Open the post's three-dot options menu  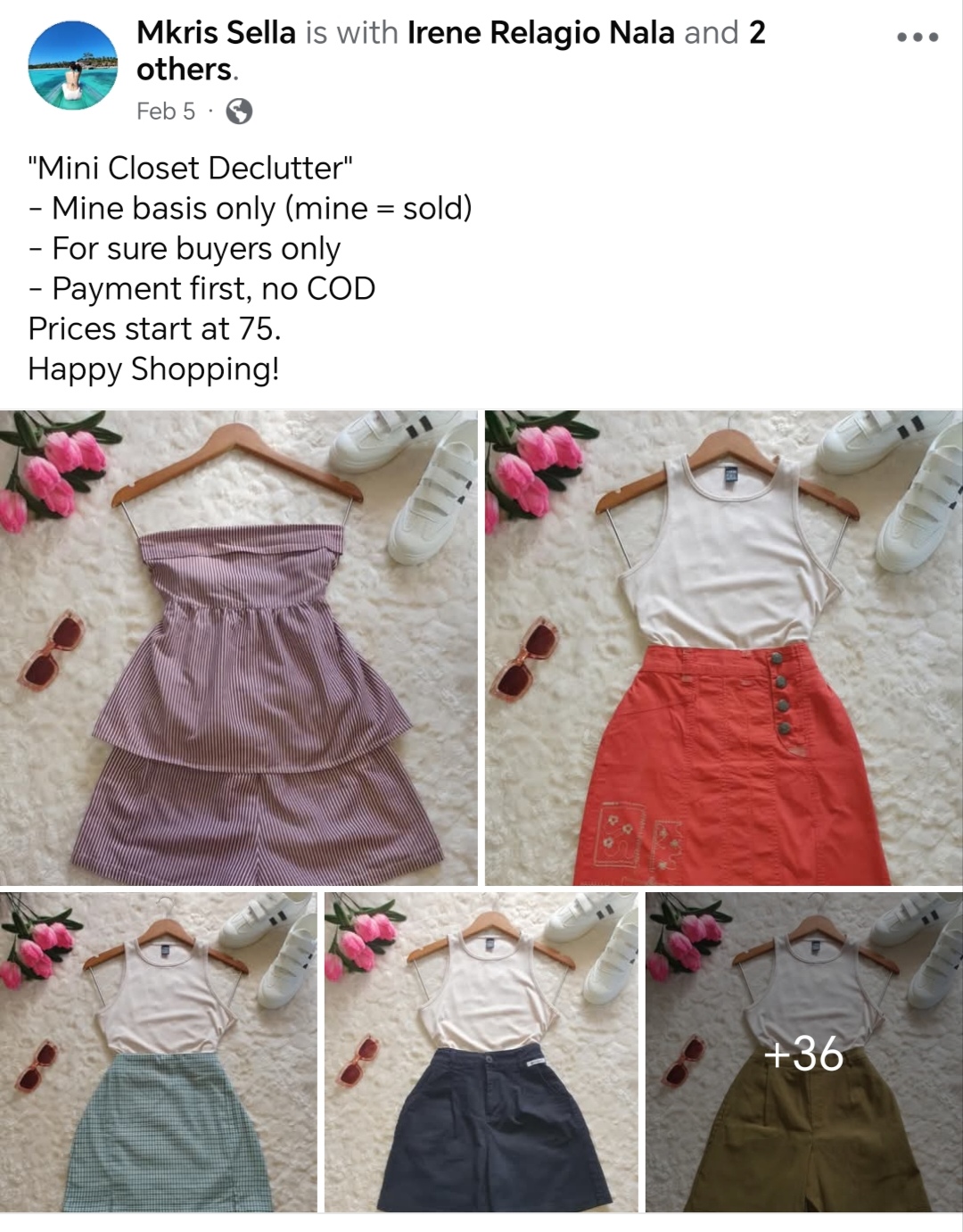pyautogui.click(x=918, y=37)
